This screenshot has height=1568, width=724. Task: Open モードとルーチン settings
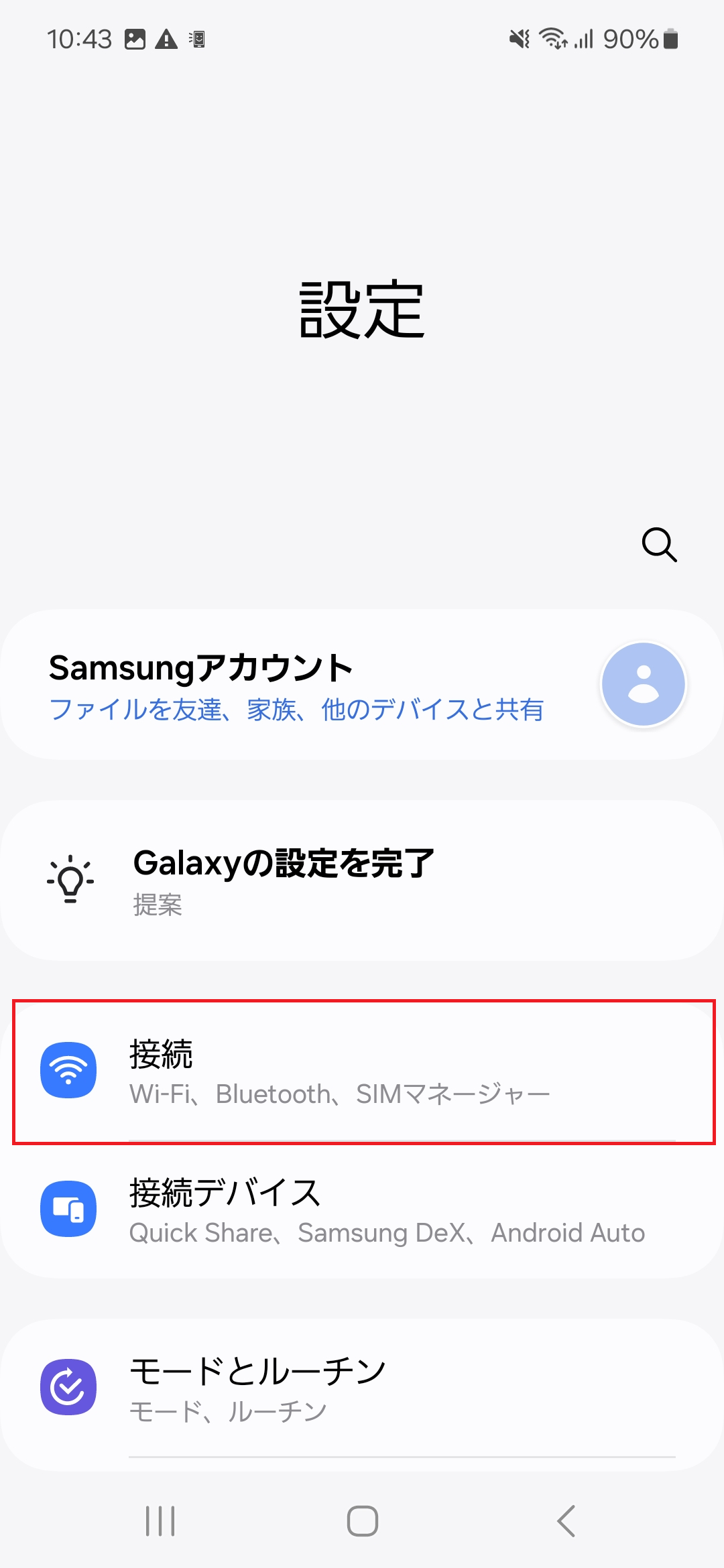[362, 1388]
